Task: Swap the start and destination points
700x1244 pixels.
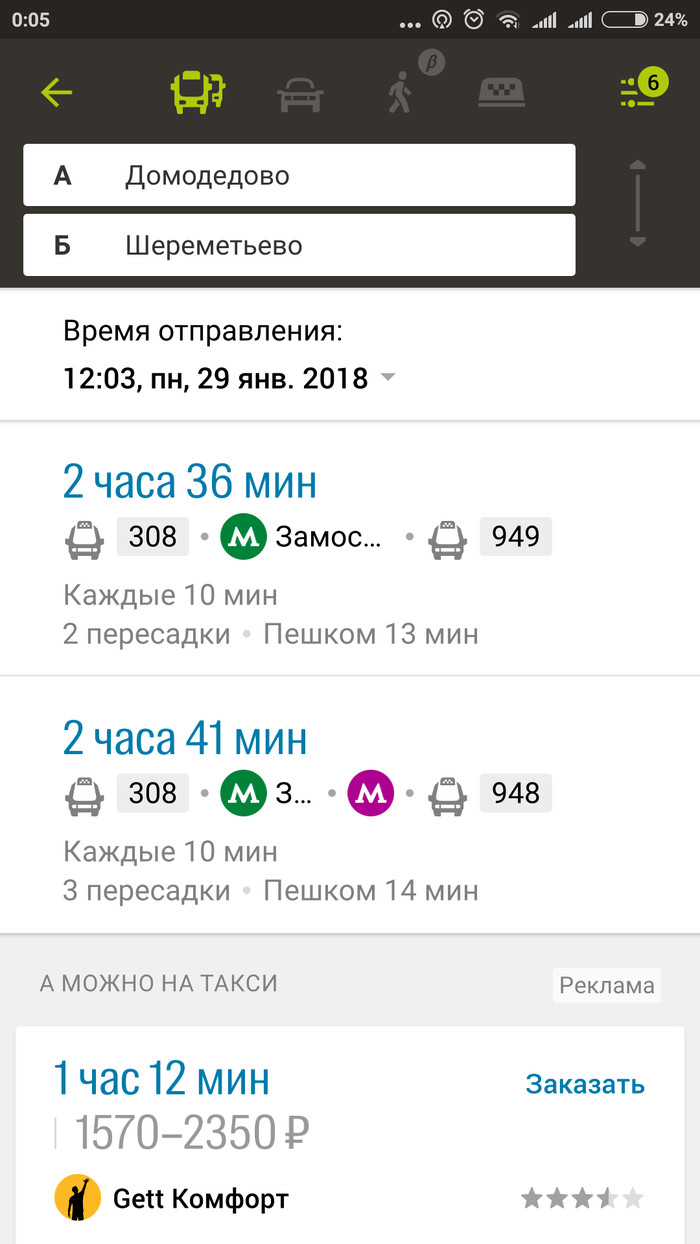Action: tap(637, 204)
